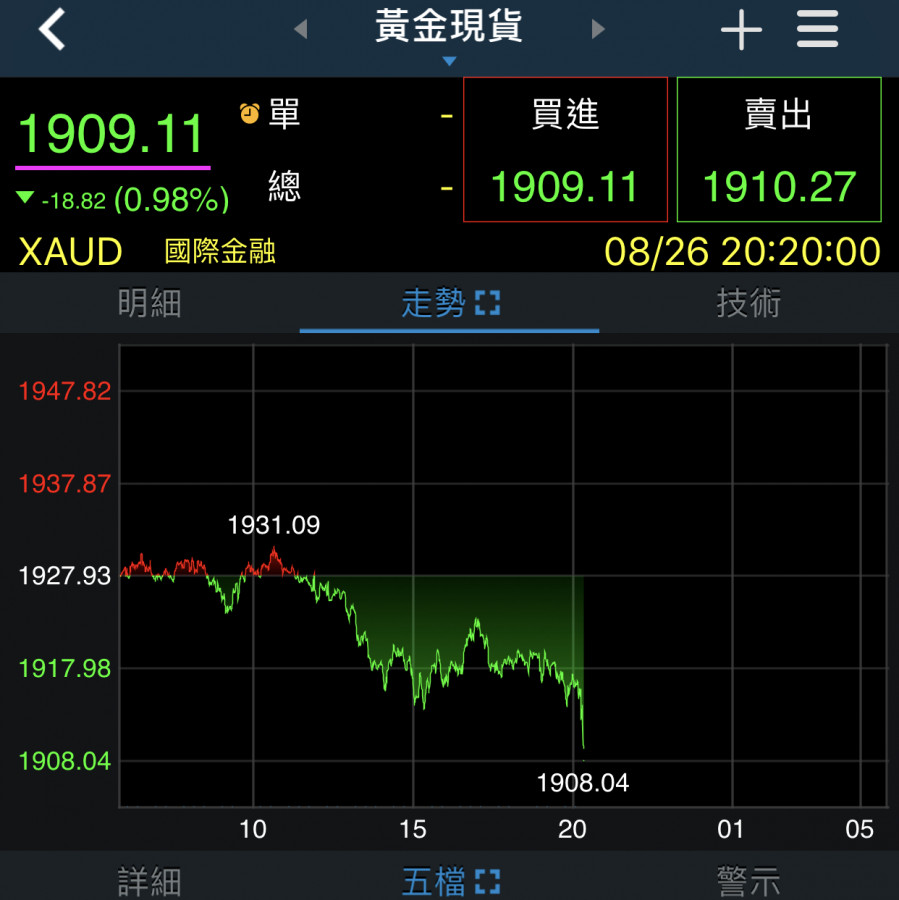Show the 詳細 section
899x900 pixels.
150,881
